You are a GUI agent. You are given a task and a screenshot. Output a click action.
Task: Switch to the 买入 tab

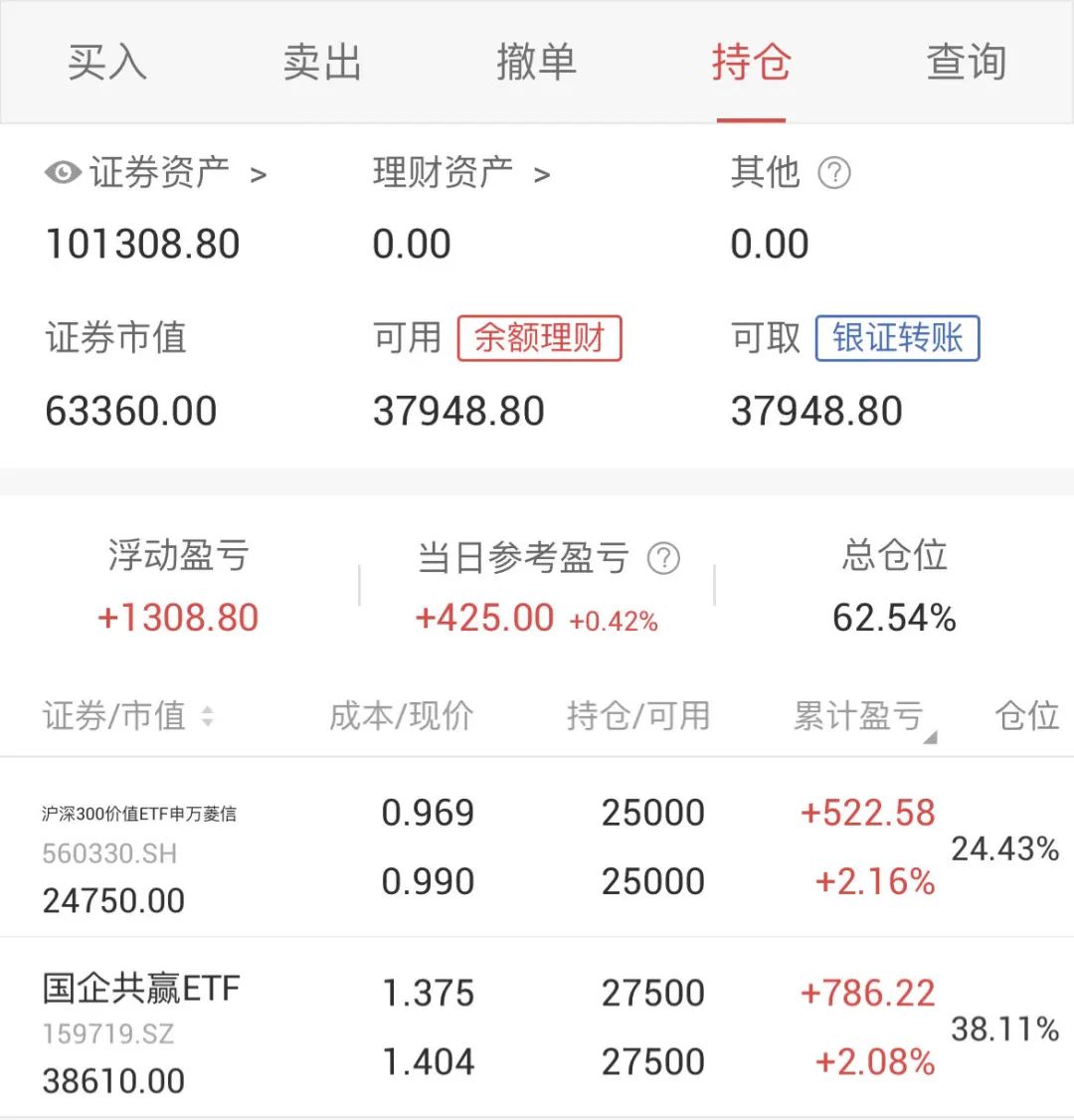pyautogui.click(x=105, y=62)
